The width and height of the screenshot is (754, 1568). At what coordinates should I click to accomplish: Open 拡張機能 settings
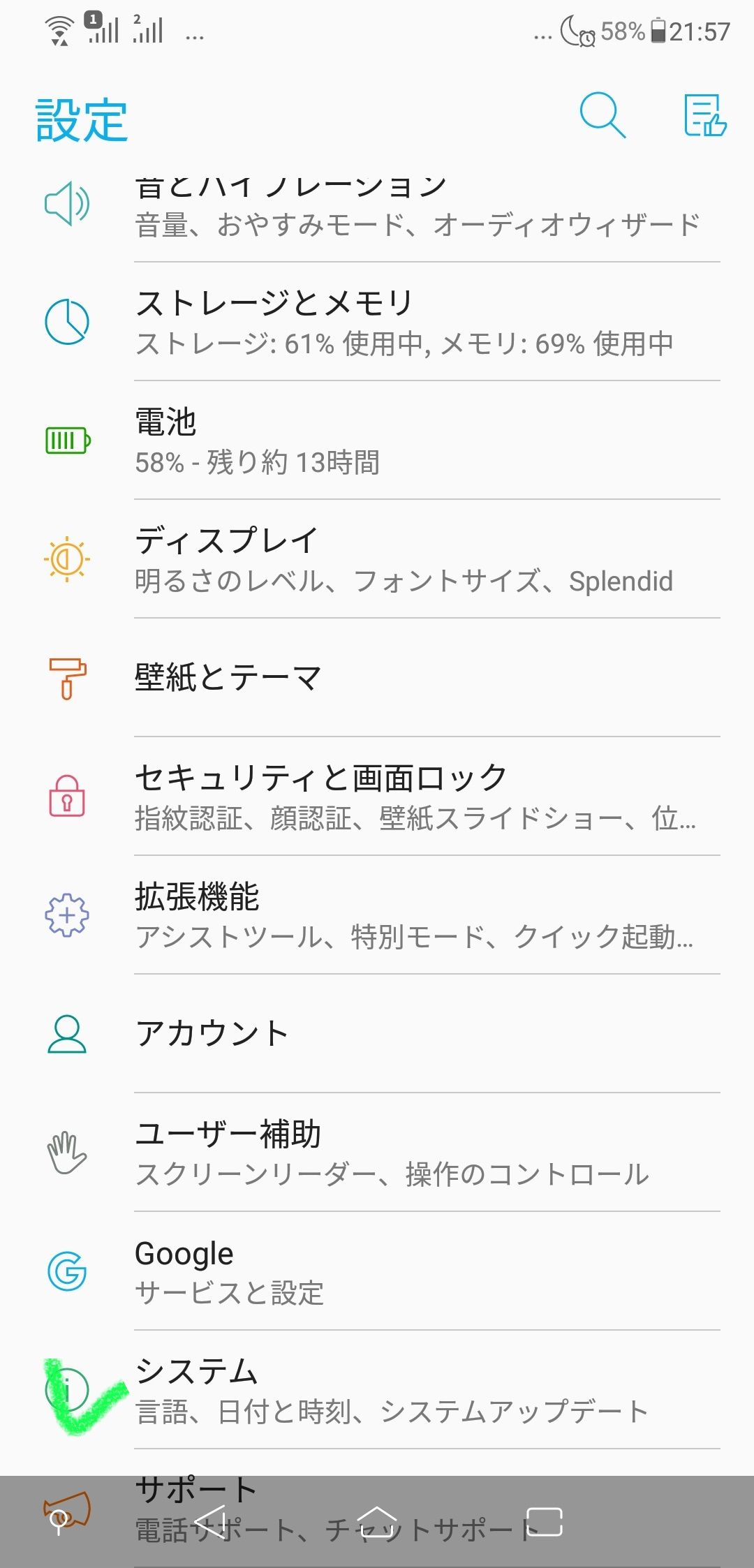pos(419,916)
